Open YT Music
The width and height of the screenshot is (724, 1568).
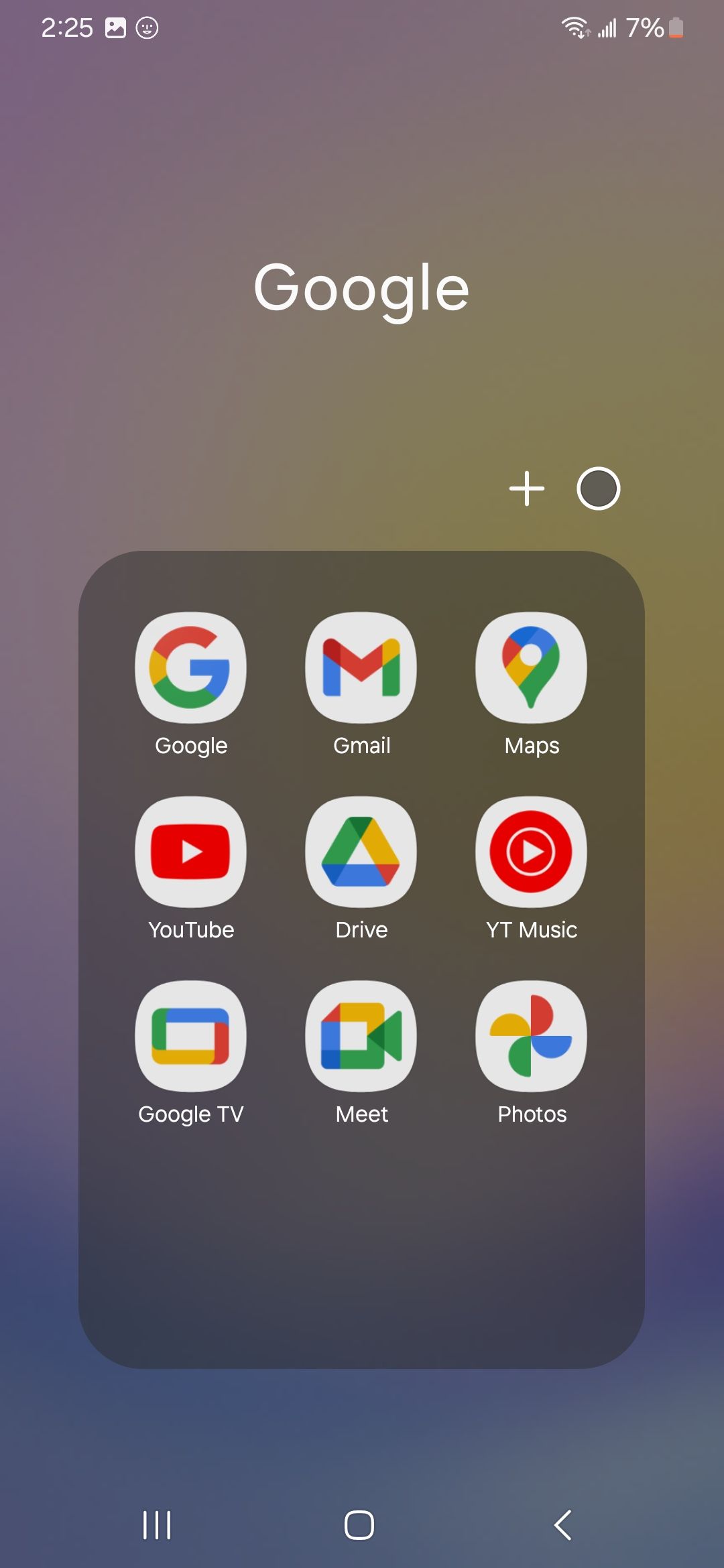pyautogui.click(x=532, y=852)
